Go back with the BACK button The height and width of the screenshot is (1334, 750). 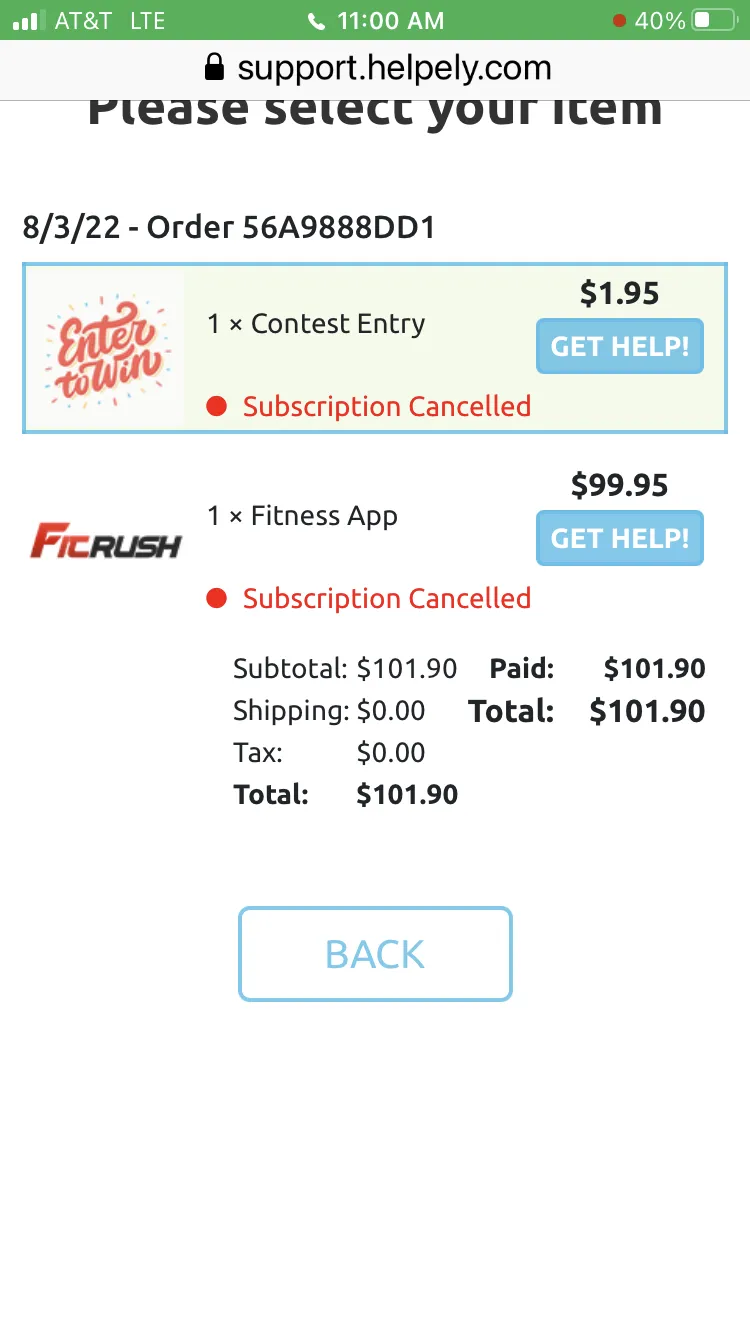pyautogui.click(x=375, y=954)
